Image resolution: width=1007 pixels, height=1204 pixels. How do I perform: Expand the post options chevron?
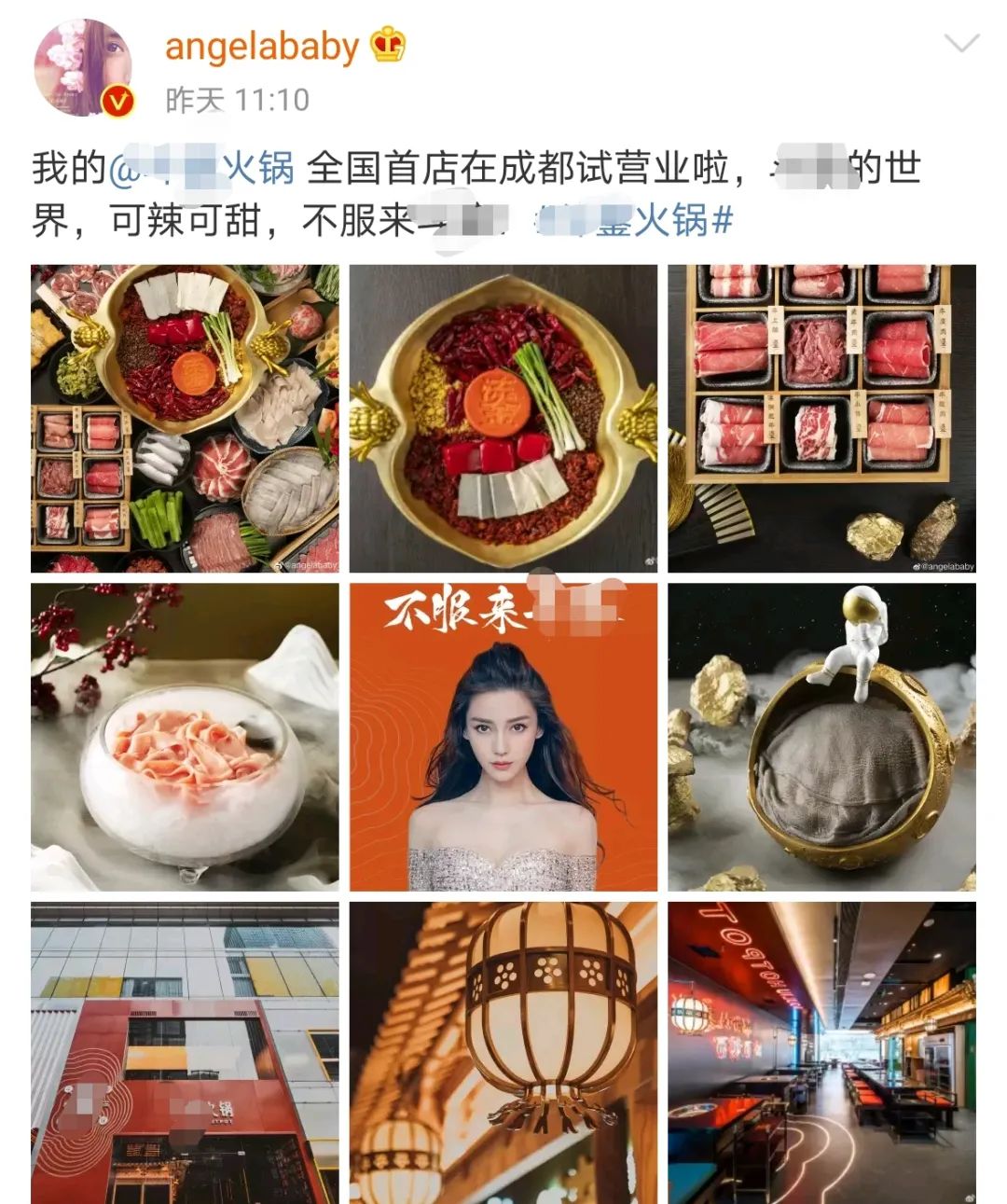961,44
